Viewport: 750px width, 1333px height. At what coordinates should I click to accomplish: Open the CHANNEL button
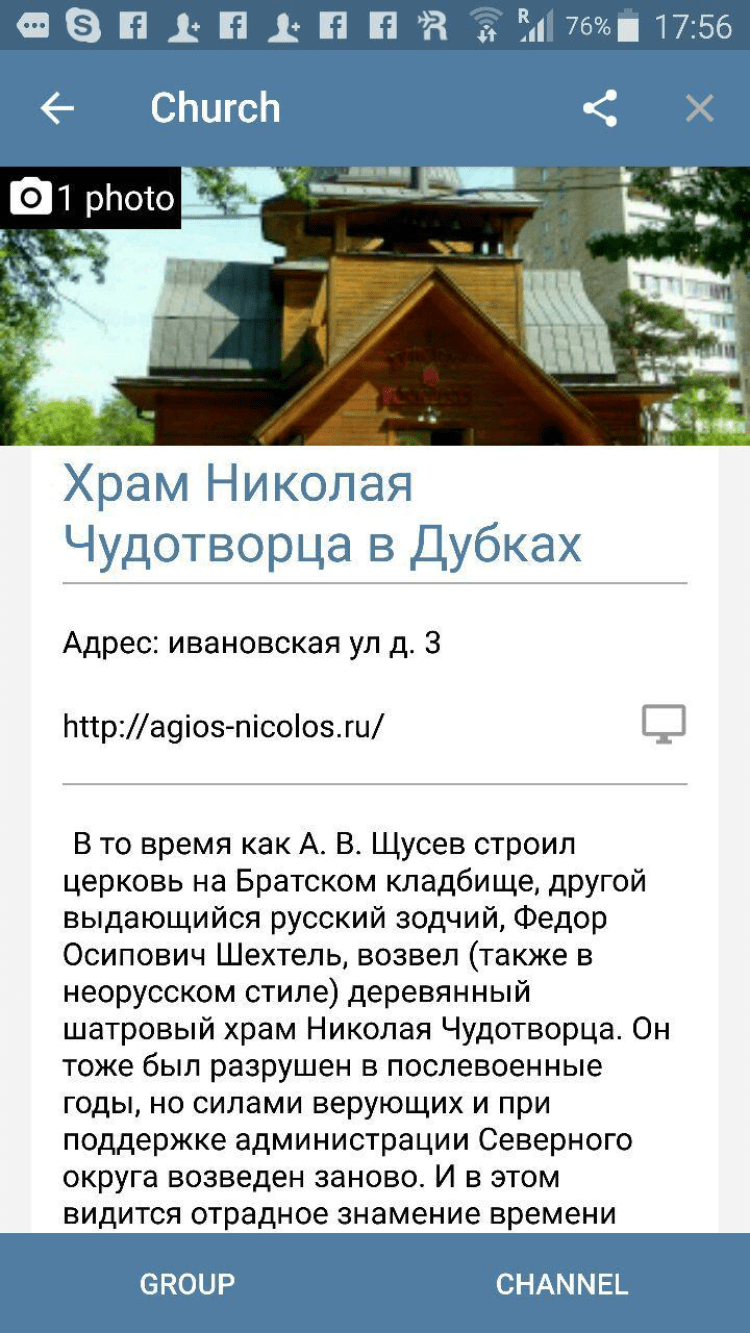tap(562, 1284)
